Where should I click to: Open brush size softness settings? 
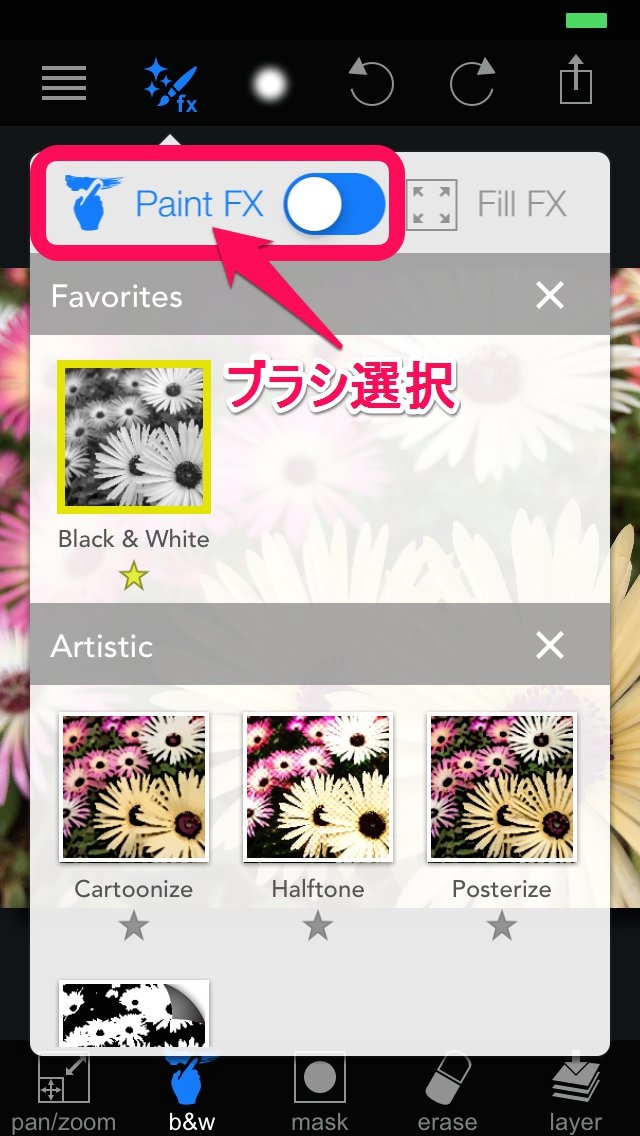pyautogui.click(x=269, y=85)
